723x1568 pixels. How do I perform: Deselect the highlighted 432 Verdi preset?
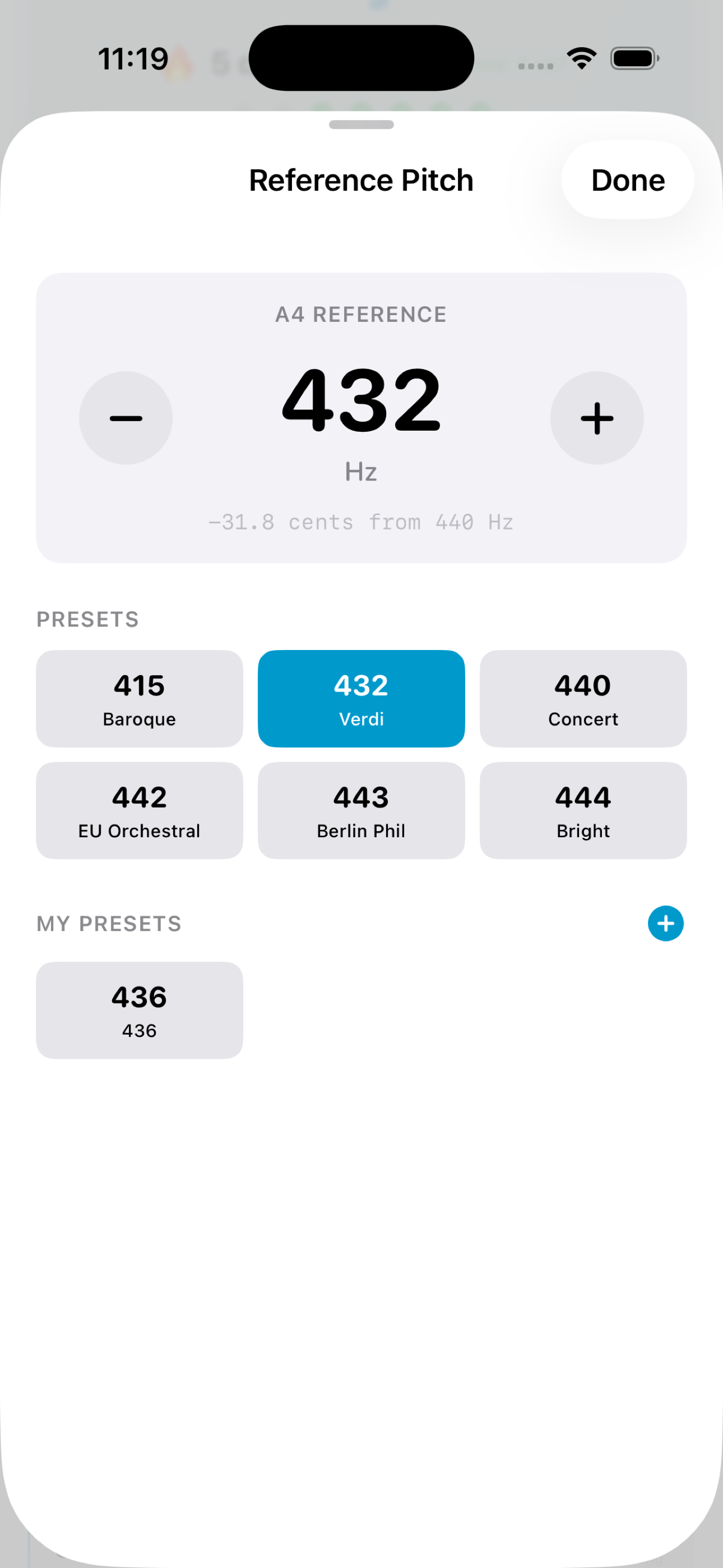pyautogui.click(x=361, y=698)
